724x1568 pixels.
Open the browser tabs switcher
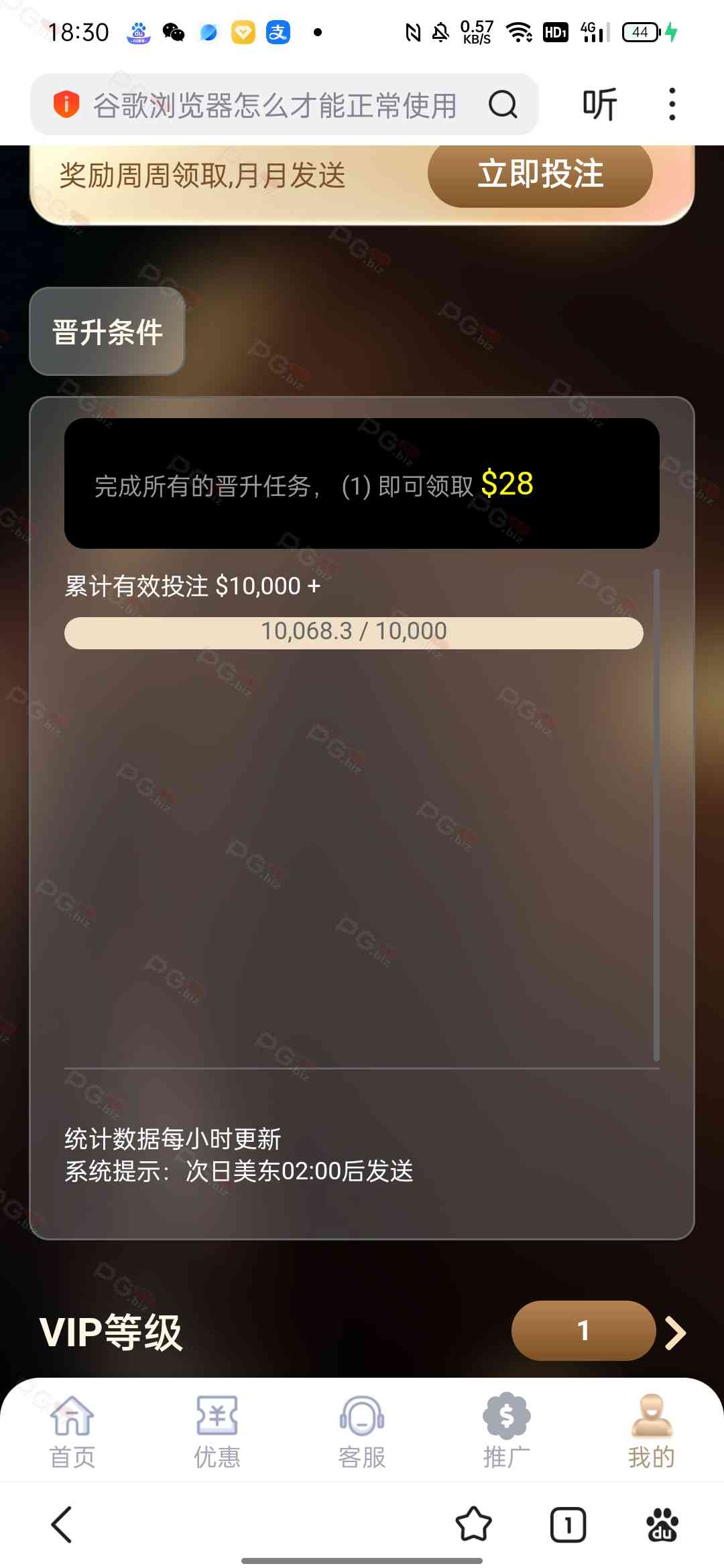(x=568, y=1525)
